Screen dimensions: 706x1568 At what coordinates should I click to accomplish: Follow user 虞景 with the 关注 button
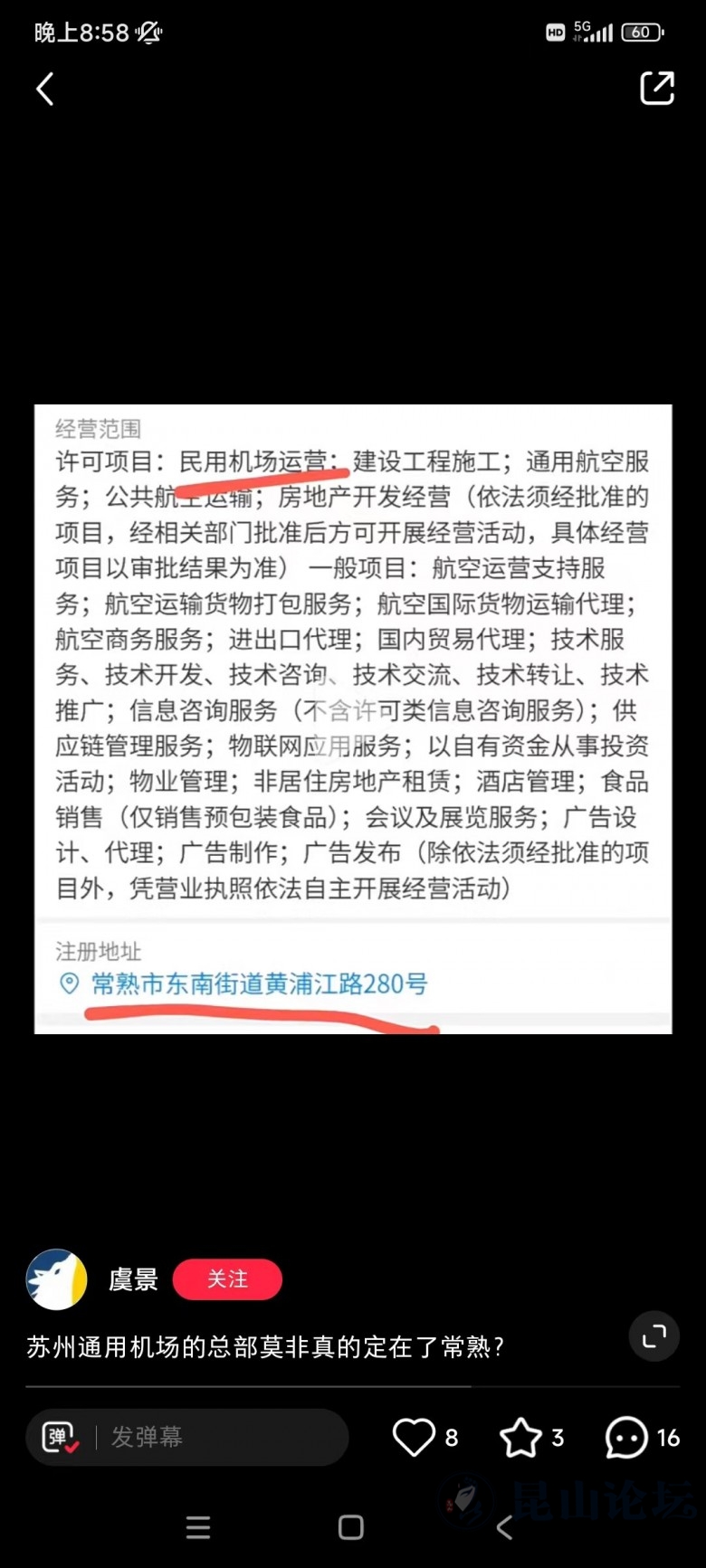pos(227,1278)
